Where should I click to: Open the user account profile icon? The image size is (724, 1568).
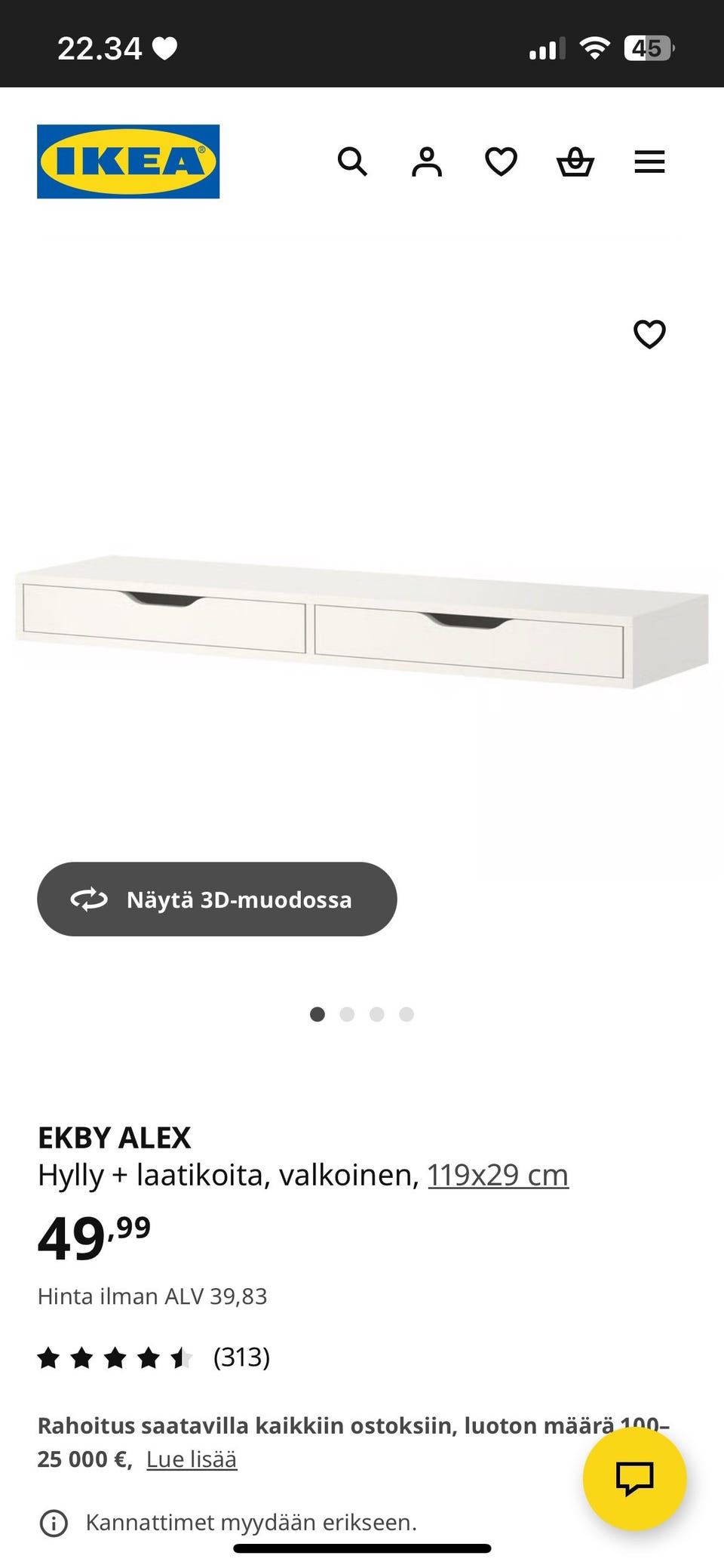coord(426,161)
